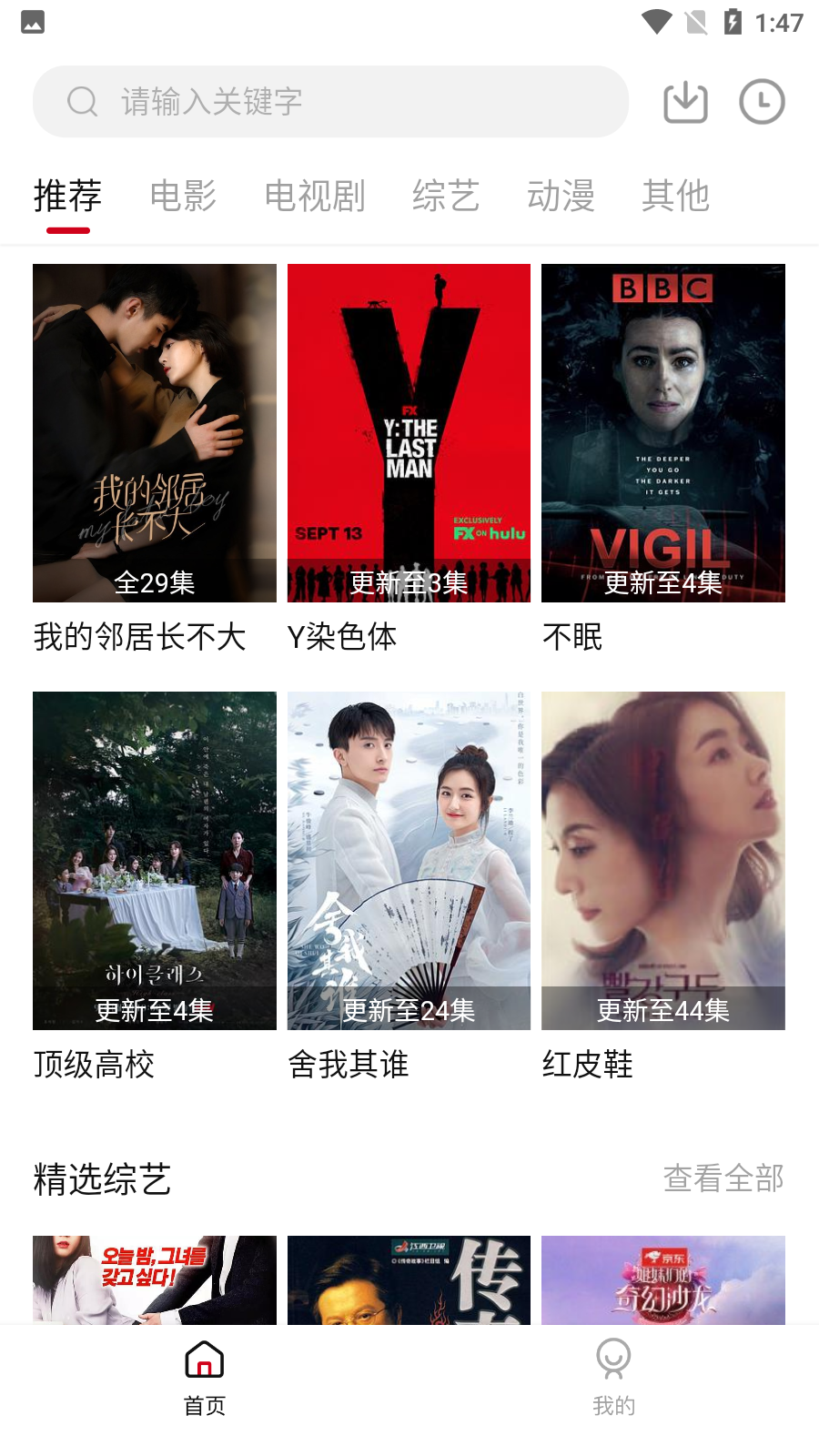Tap the search input field

(x=328, y=101)
